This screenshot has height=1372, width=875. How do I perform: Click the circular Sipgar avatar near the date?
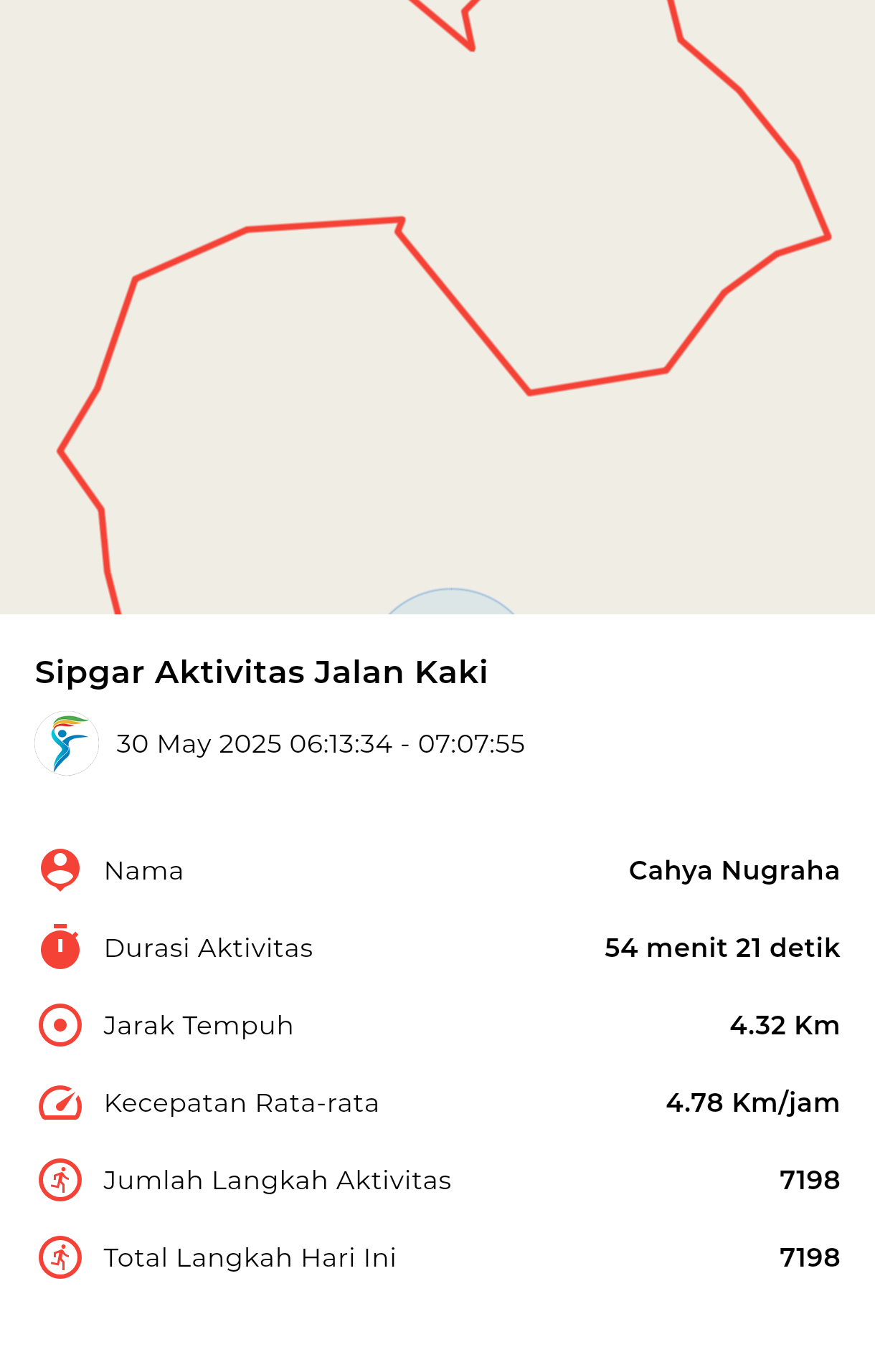tap(66, 743)
